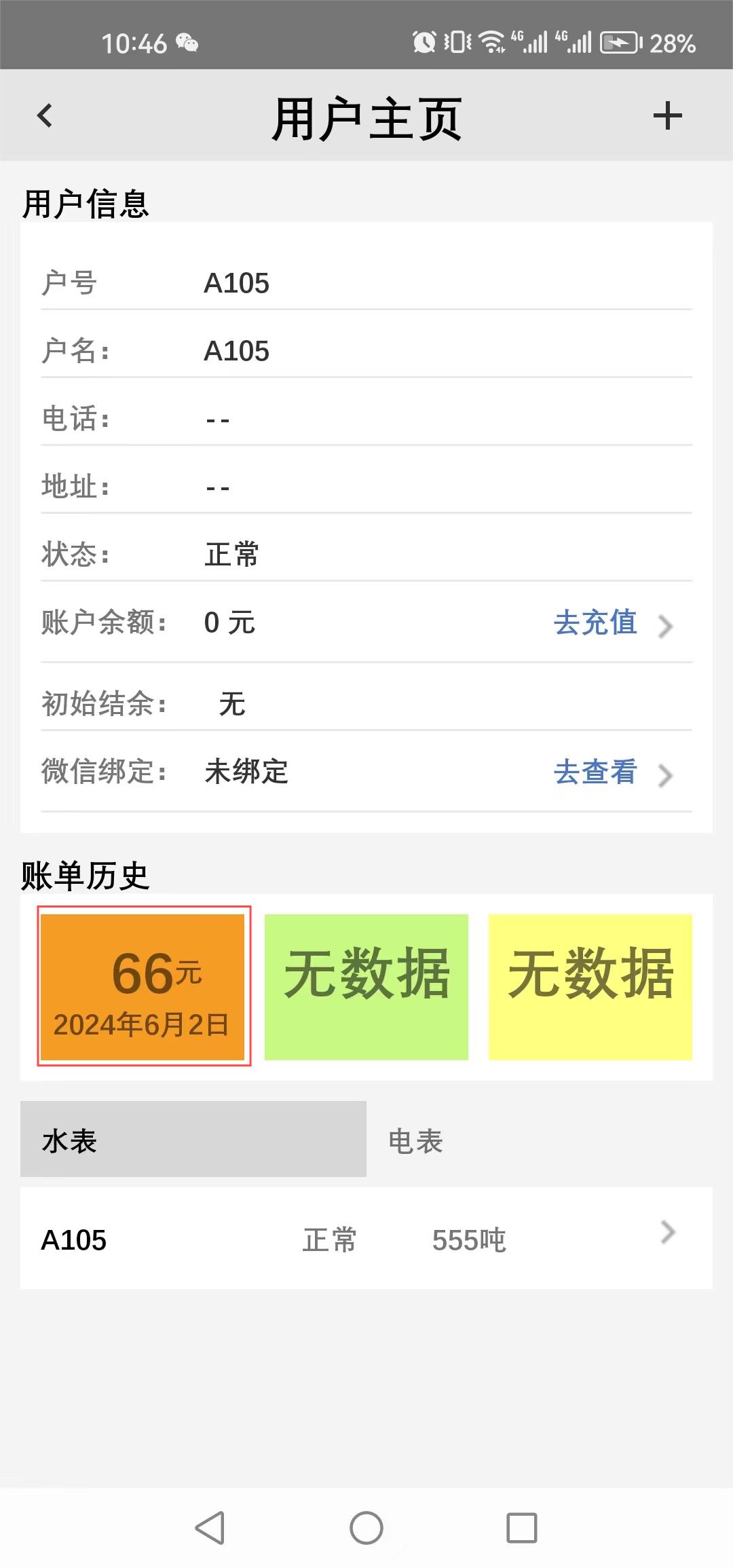Open the 66元 bill from 2024年6月2日
The image size is (733, 1568).
point(143,987)
